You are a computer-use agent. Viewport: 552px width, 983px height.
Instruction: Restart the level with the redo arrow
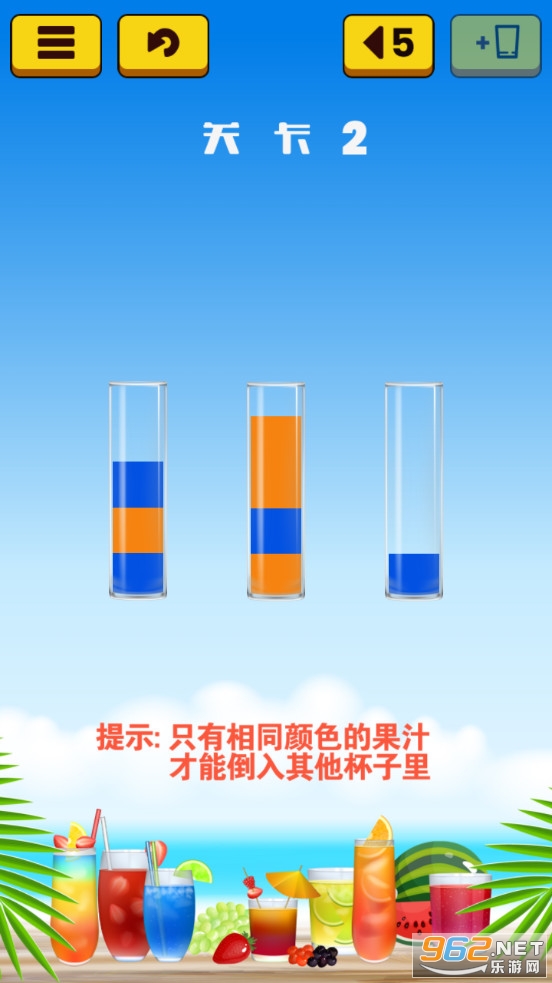(163, 45)
